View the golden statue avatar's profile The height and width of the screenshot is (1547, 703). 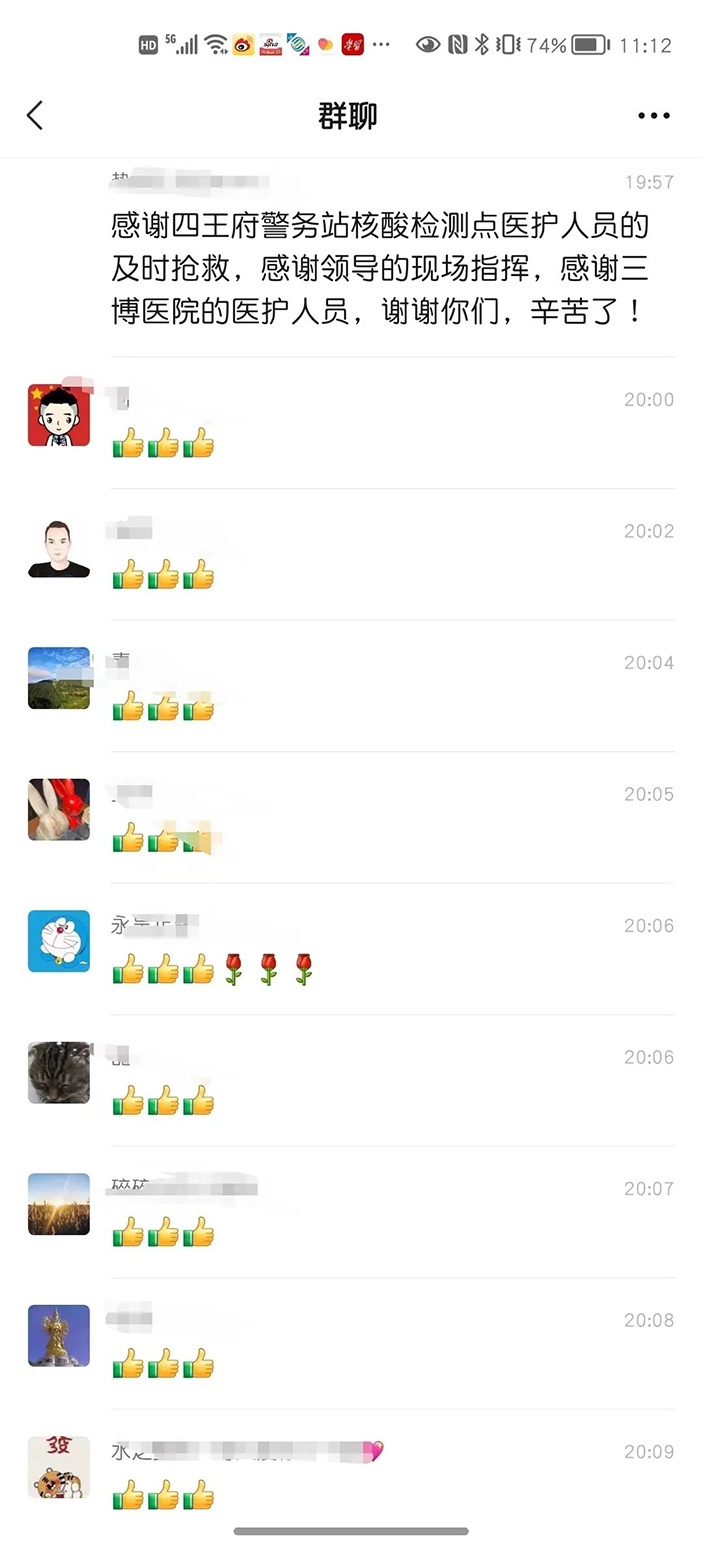click(x=59, y=1335)
